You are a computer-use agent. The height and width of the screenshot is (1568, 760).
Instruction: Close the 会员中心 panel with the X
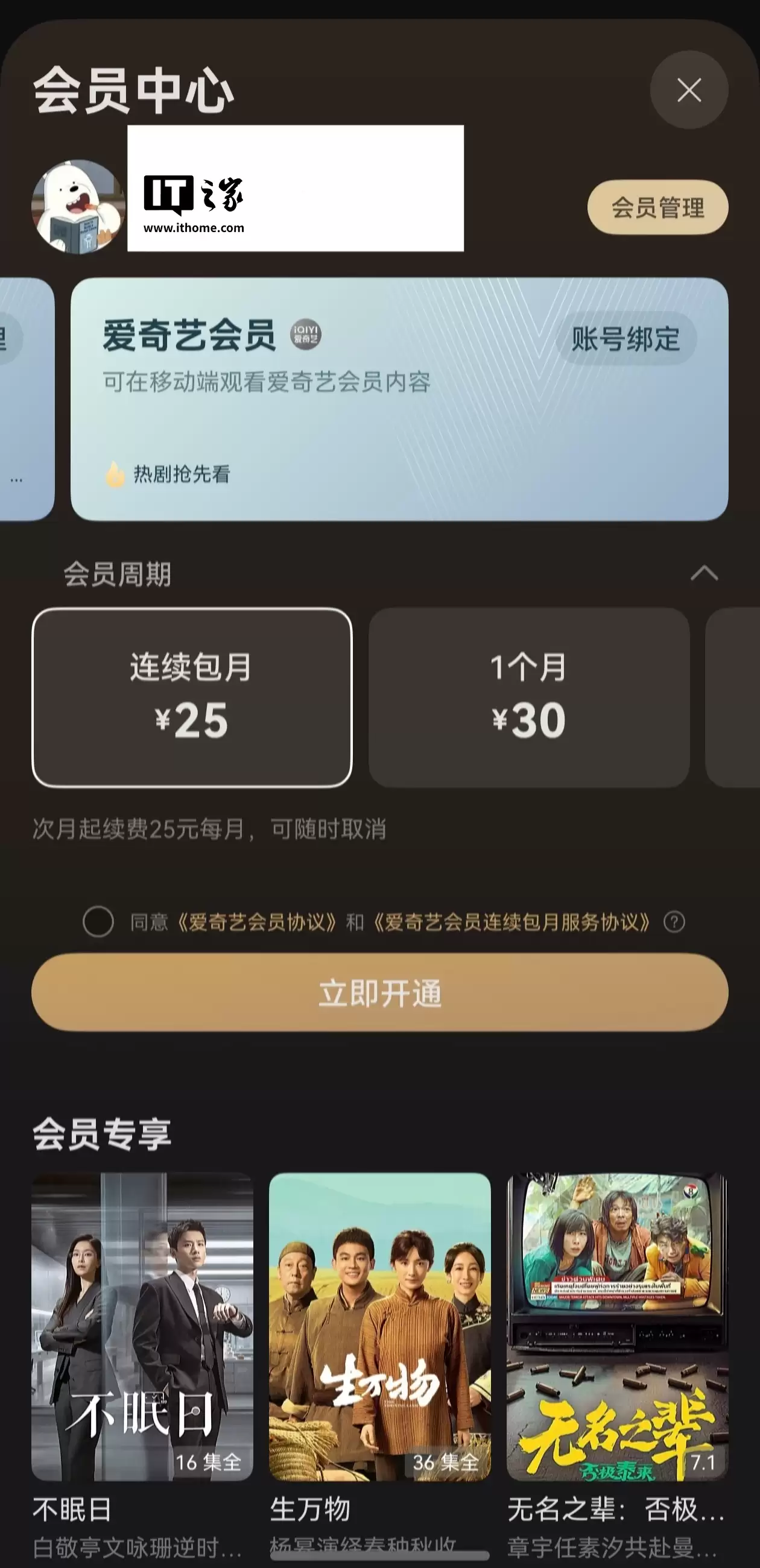[x=688, y=89]
